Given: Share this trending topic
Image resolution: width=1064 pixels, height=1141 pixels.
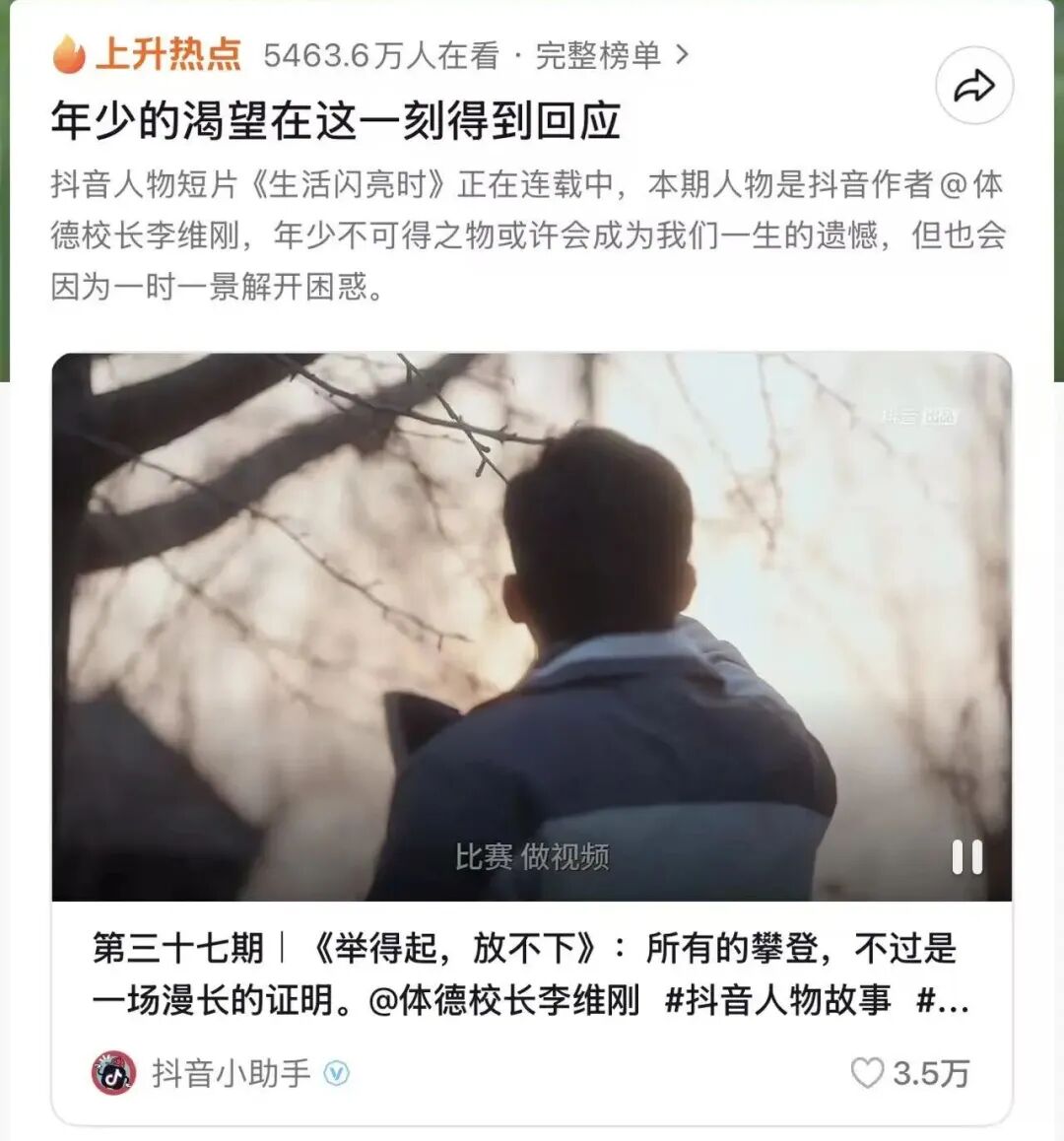Looking at the screenshot, I should click(x=973, y=88).
